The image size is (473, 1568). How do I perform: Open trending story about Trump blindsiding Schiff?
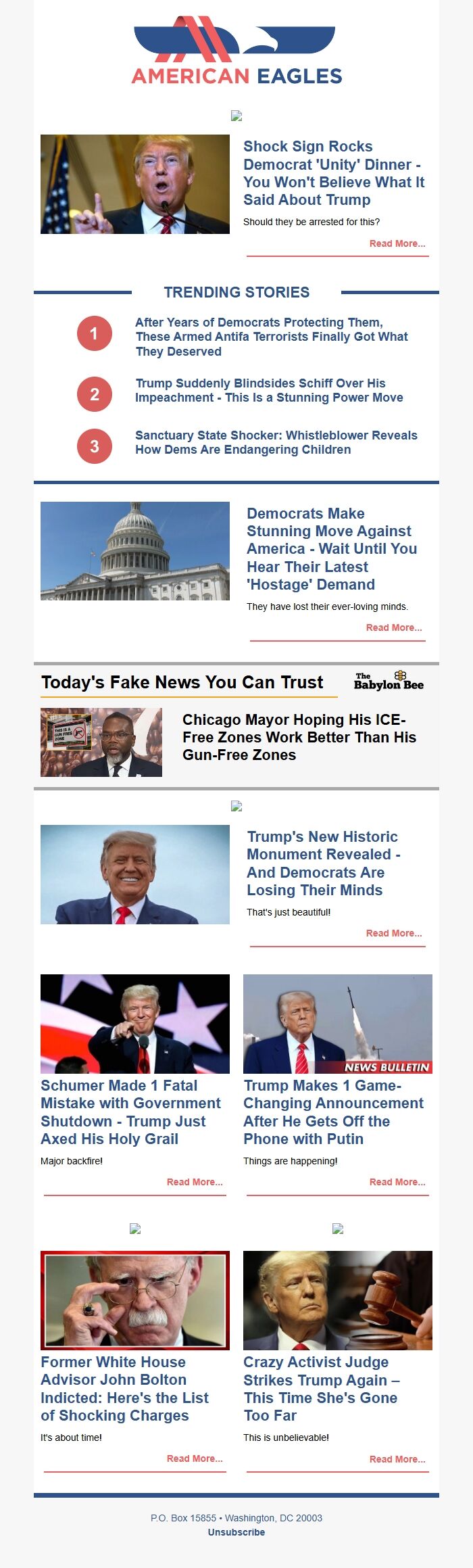click(269, 391)
